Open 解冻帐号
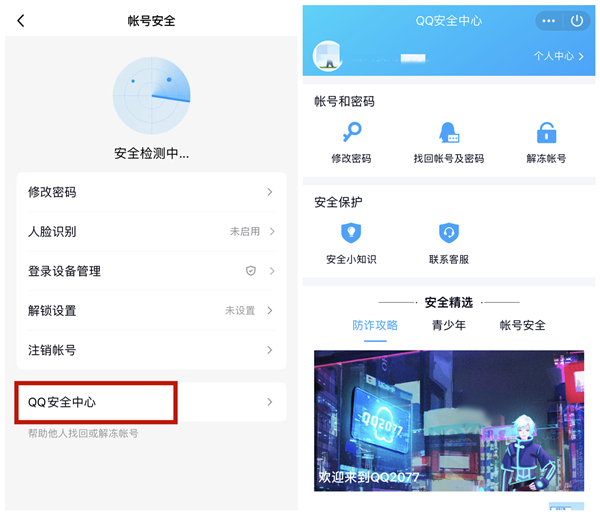Screen dimensions: 600x515 (x=546, y=142)
